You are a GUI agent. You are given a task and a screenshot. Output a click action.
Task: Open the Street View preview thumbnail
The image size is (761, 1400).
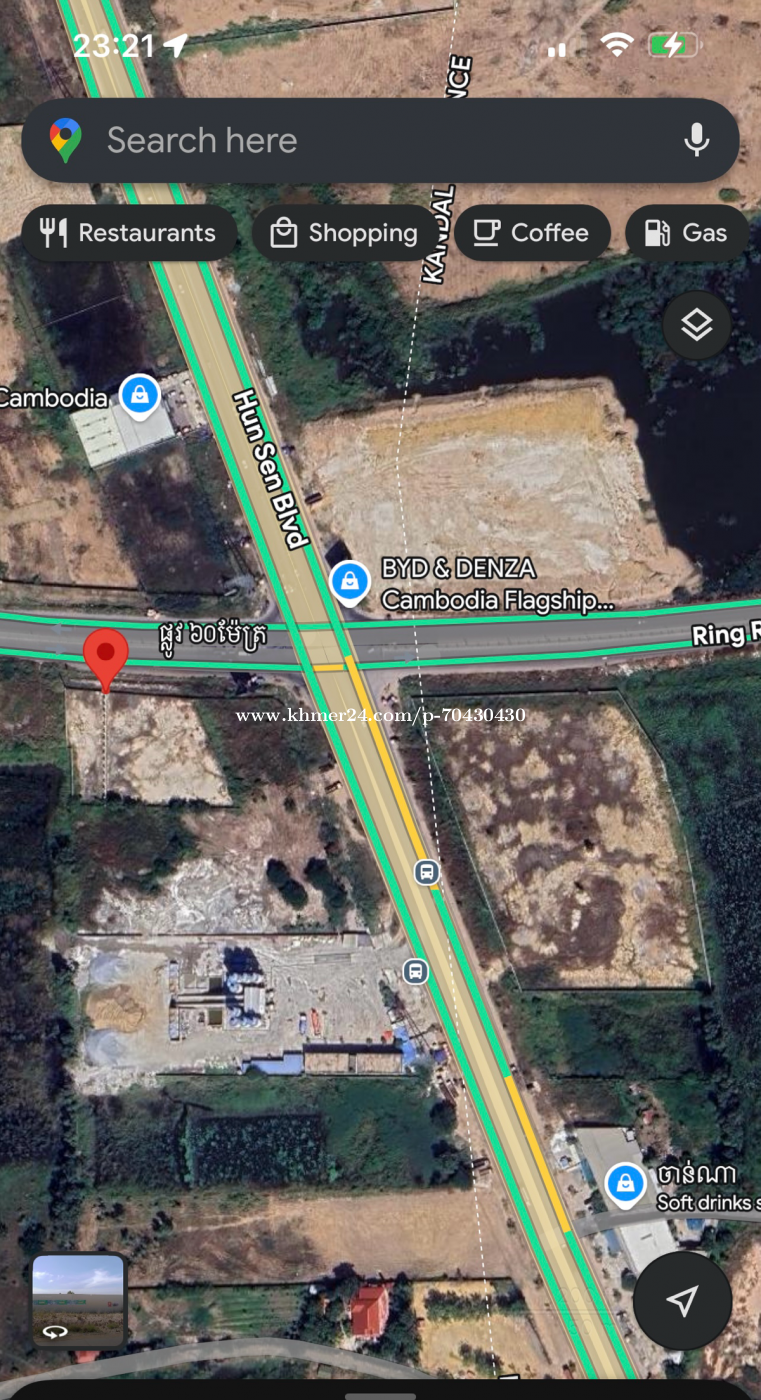pyautogui.click(x=78, y=1300)
